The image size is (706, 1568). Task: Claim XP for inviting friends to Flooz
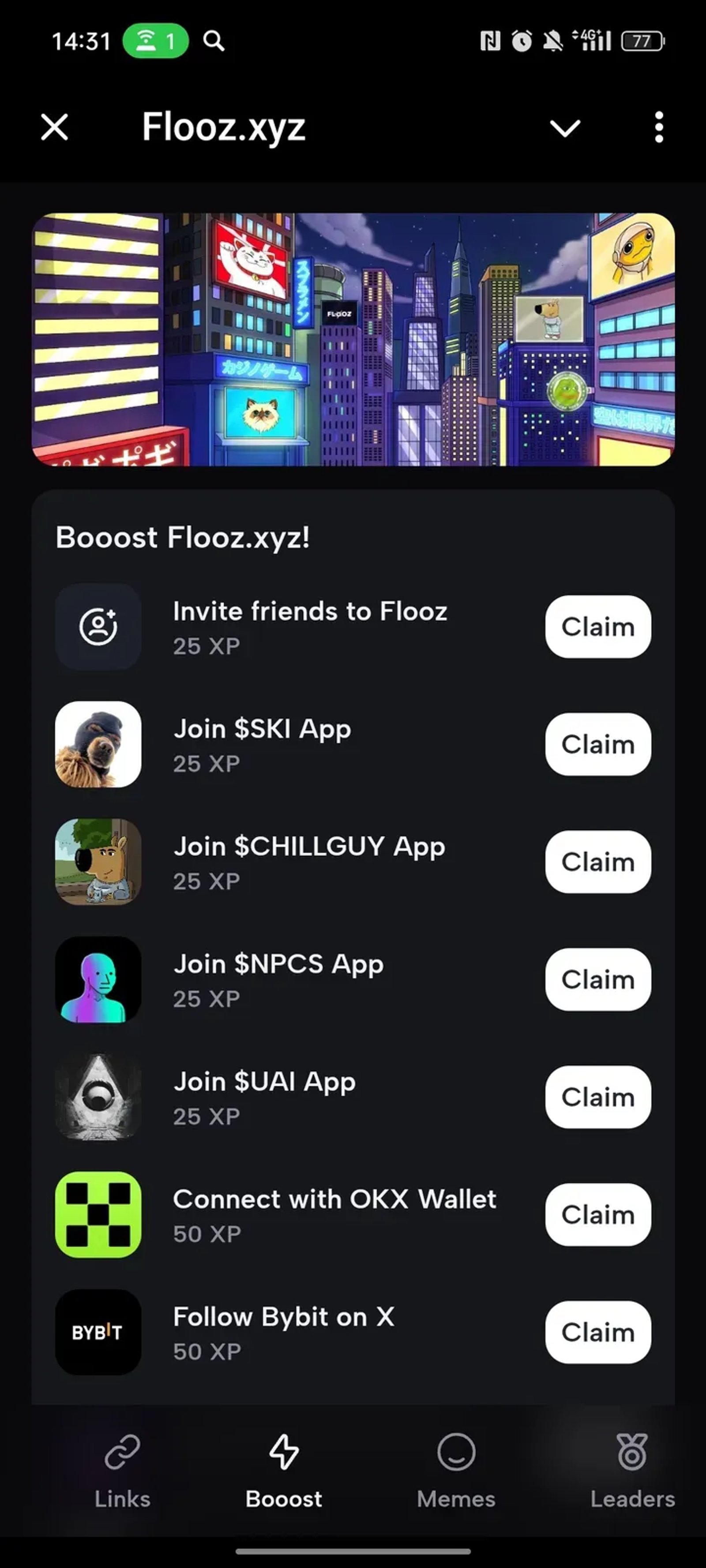(x=597, y=627)
